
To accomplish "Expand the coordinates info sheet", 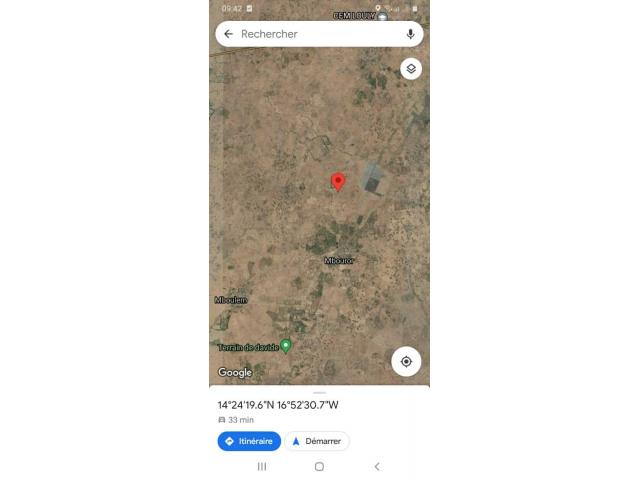I will 319,393.
